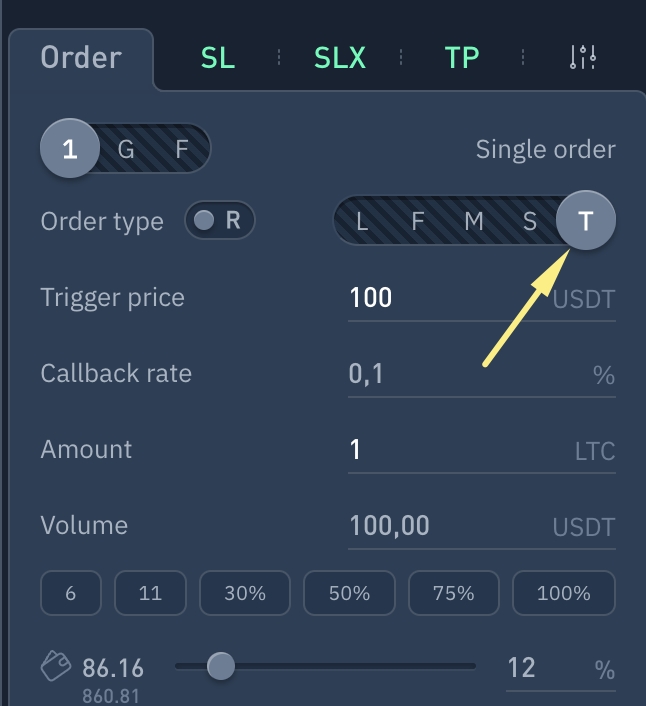This screenshot has height=706, width=646.
Task: Select the 6 preset chip
Action: [x=71, y=593]
